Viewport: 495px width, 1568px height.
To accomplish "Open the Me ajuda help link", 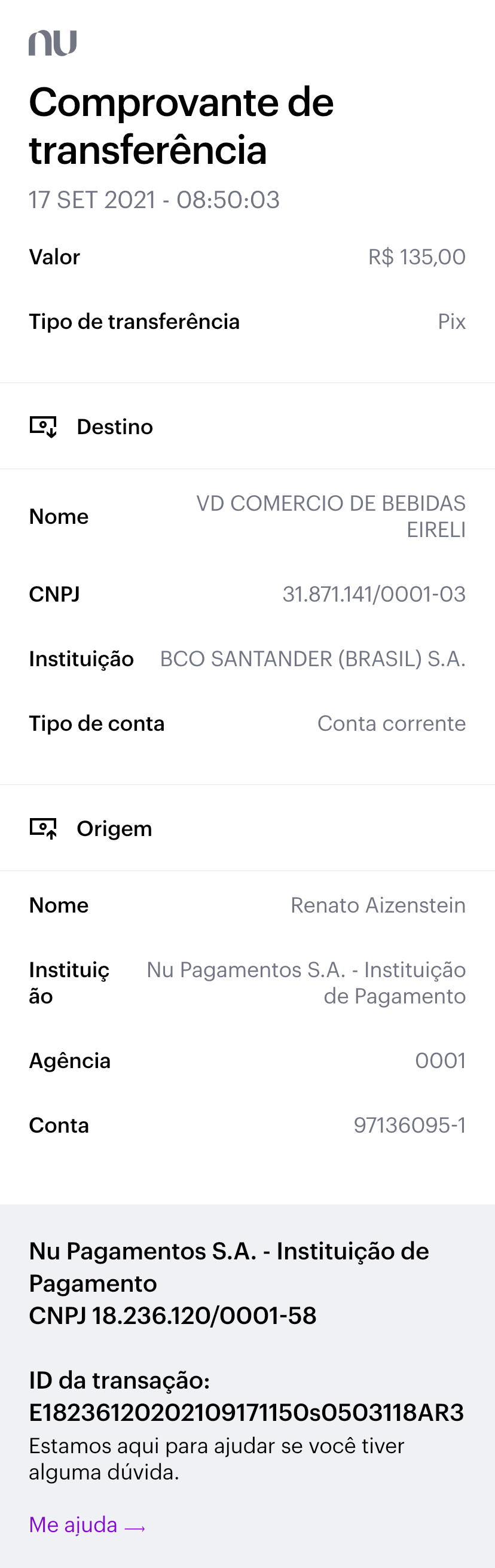I will 86,1525.
